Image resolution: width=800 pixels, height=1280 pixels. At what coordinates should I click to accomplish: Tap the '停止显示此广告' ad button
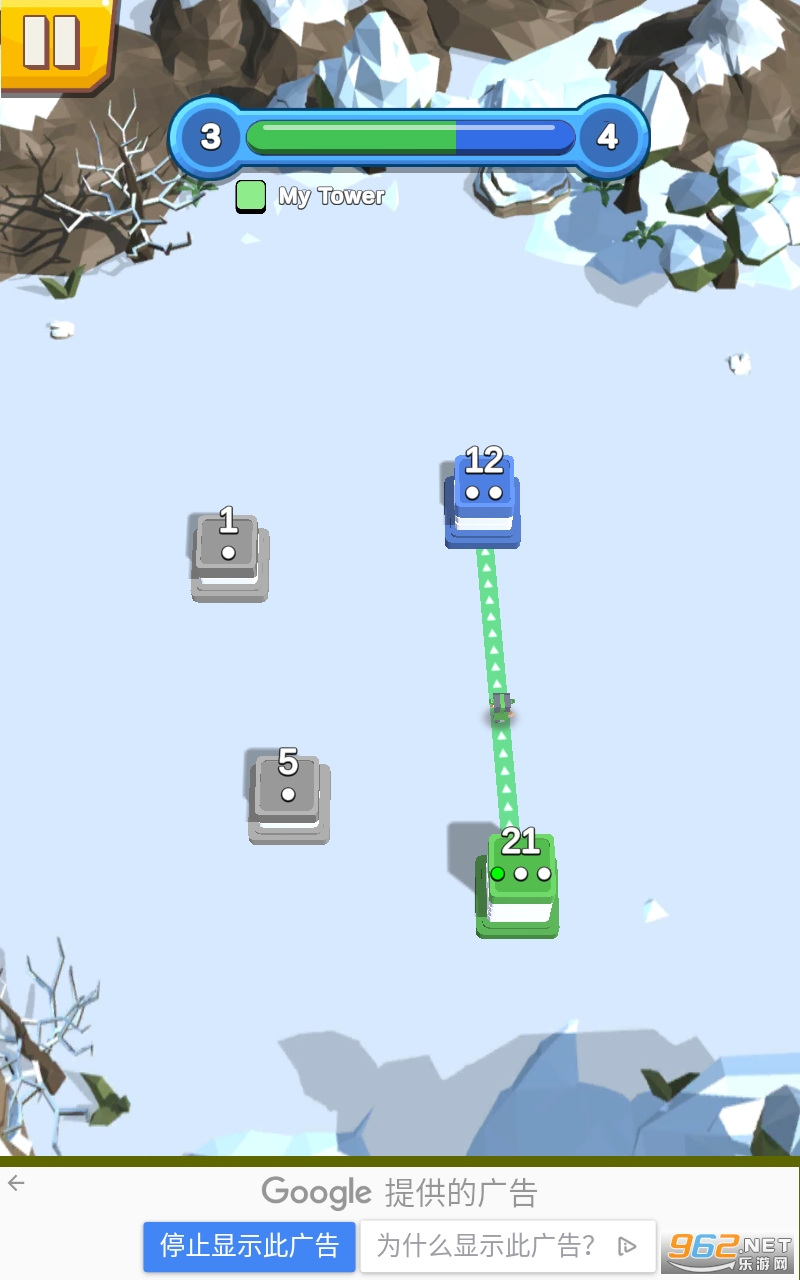point(249,1246)
